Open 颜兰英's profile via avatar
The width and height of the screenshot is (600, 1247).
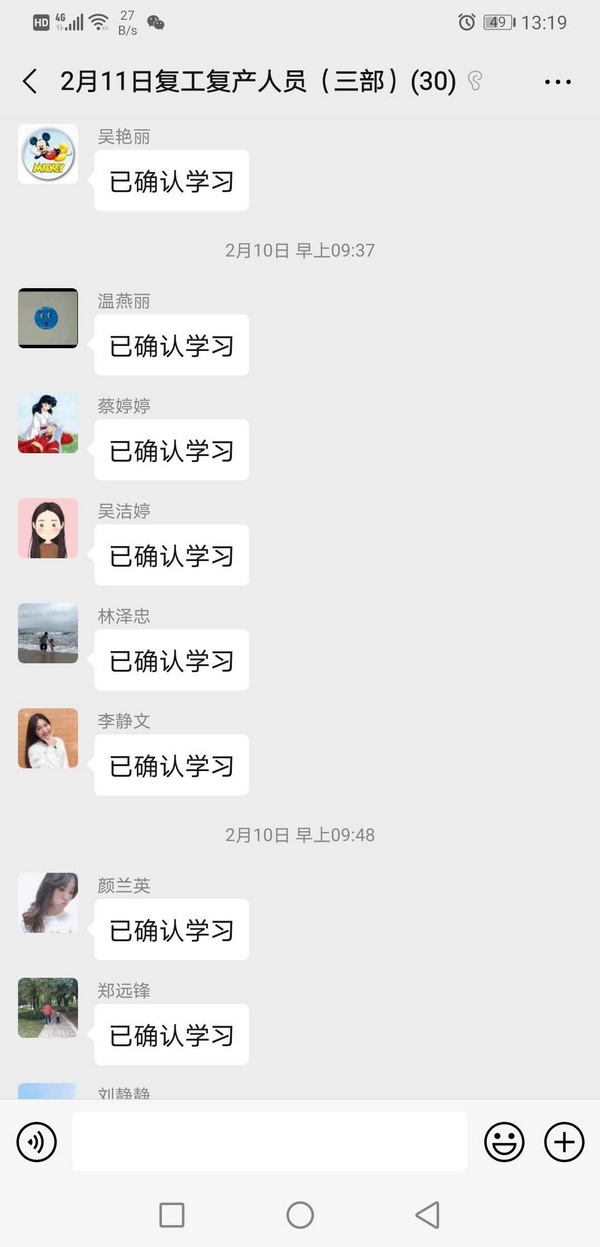pos(48,904)
